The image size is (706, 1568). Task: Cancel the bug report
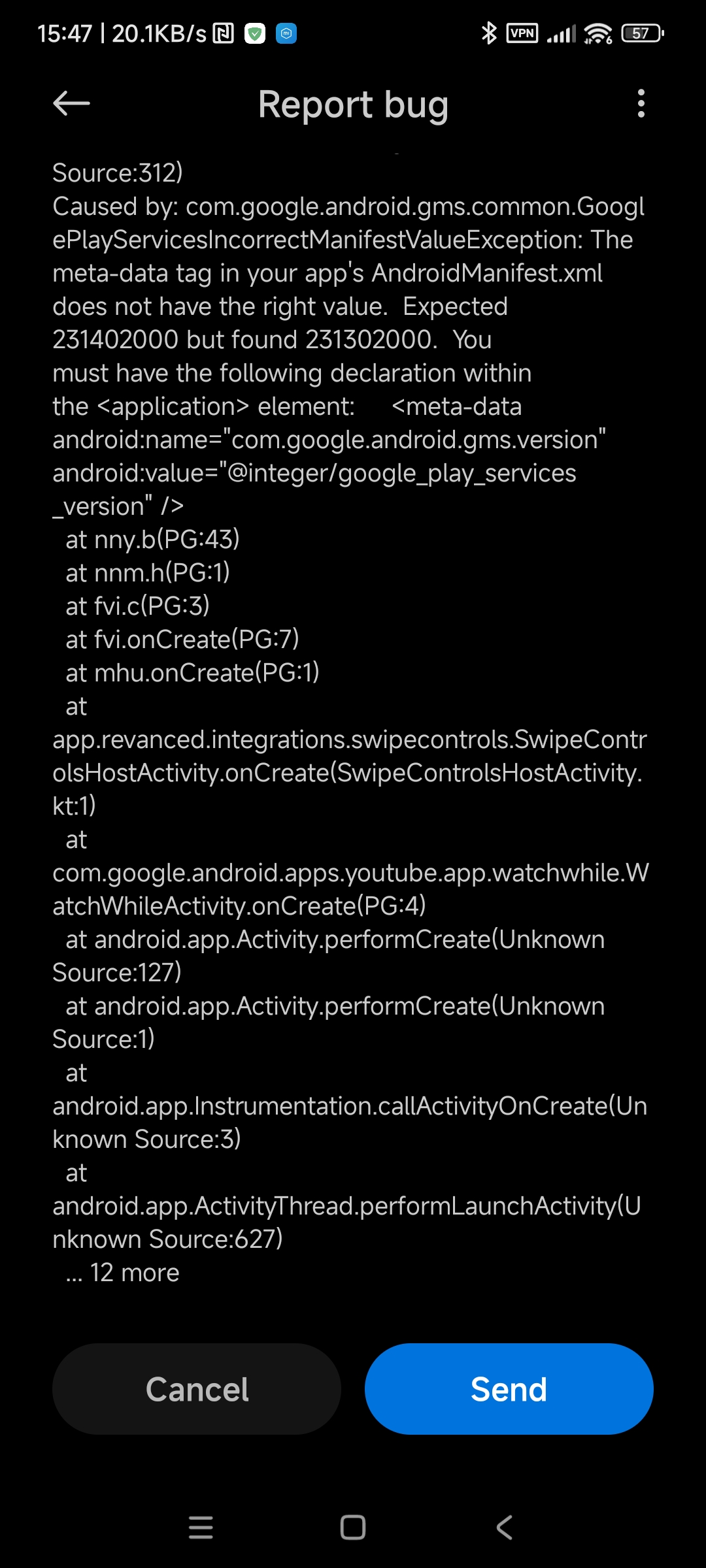[197, 1389]
